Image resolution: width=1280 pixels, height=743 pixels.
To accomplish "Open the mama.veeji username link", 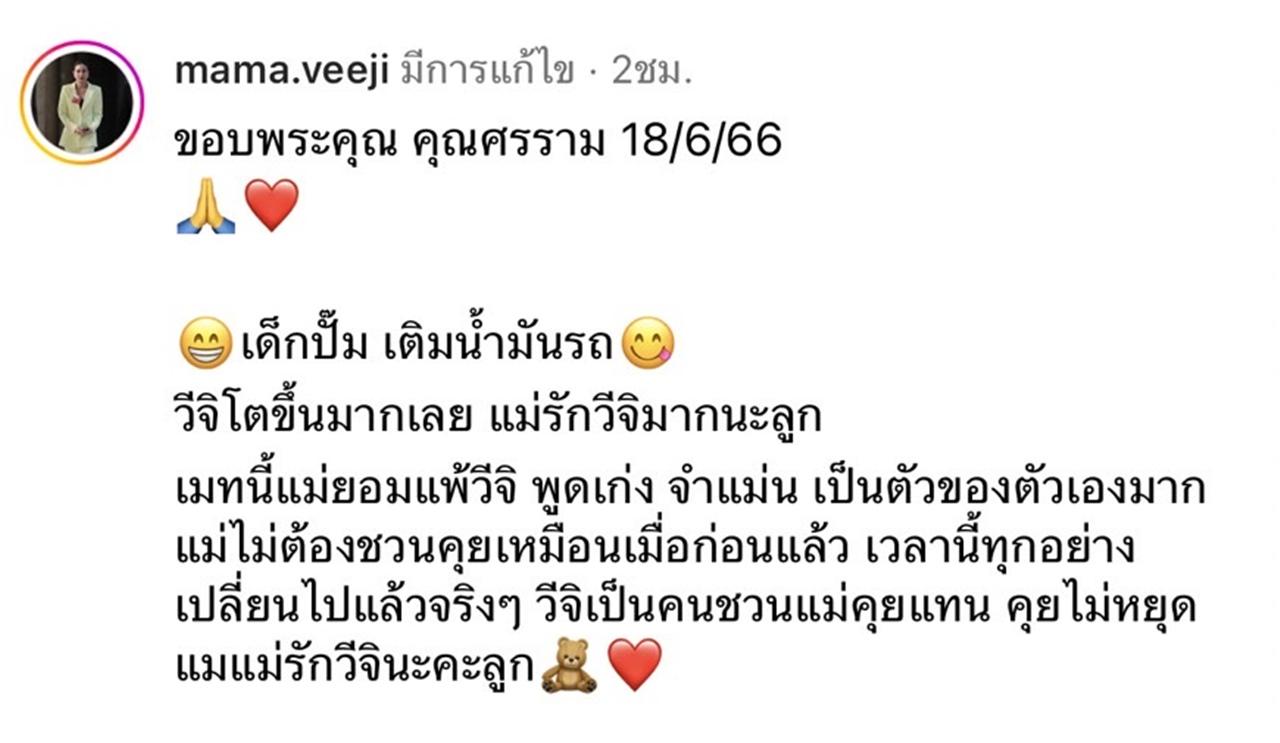I will (x=280, y=71).
